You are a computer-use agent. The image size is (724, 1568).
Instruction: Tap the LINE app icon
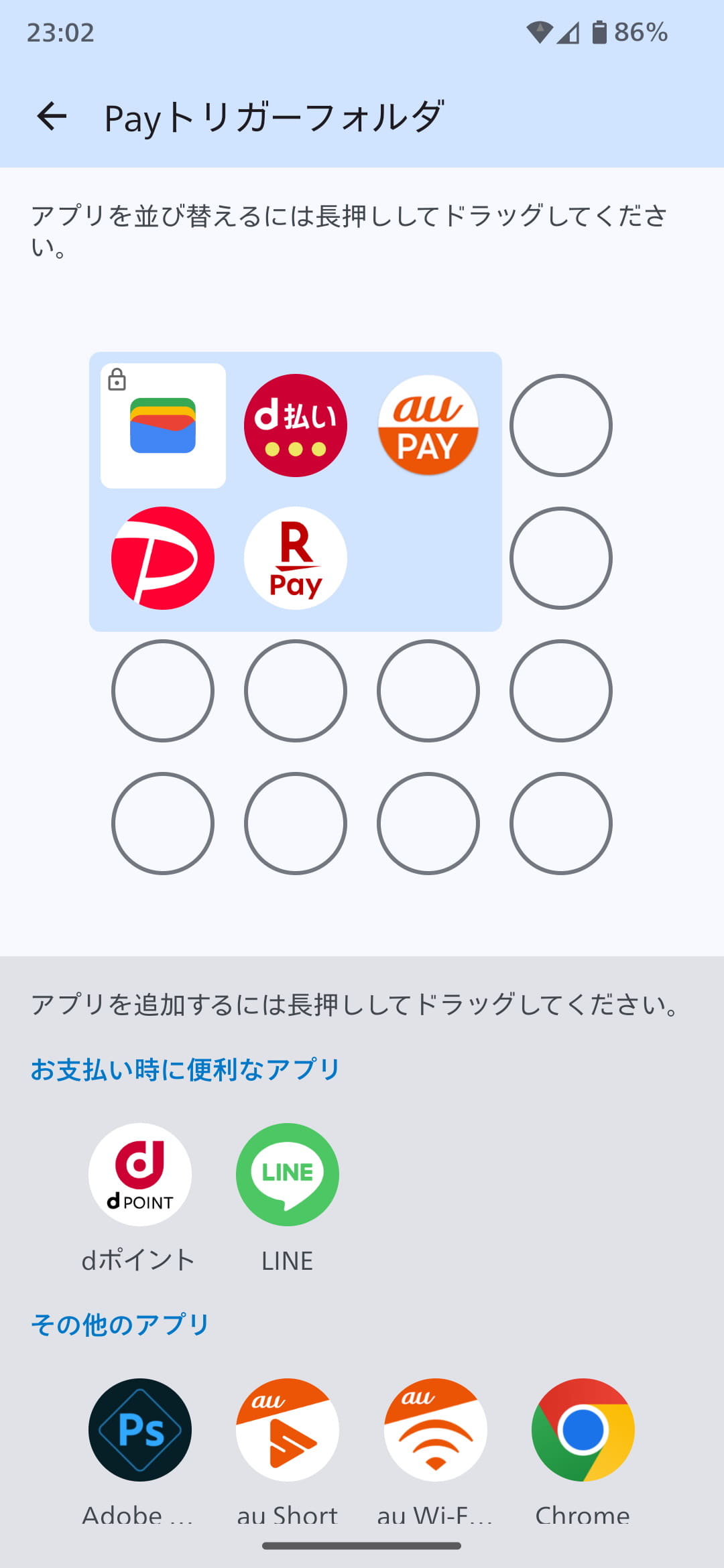[x=288, y=1175]
